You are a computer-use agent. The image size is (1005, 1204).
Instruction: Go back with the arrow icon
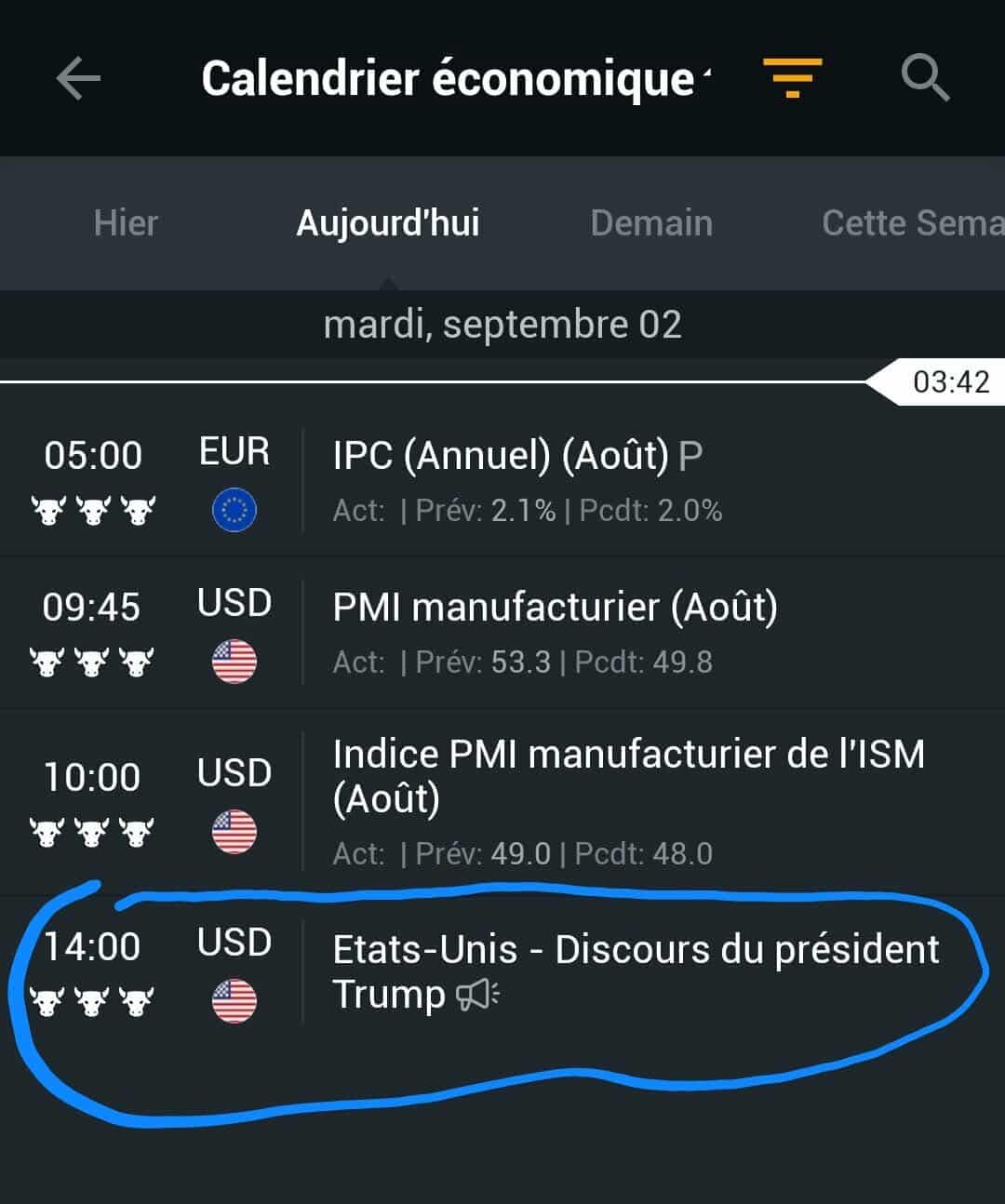(78, 78)
